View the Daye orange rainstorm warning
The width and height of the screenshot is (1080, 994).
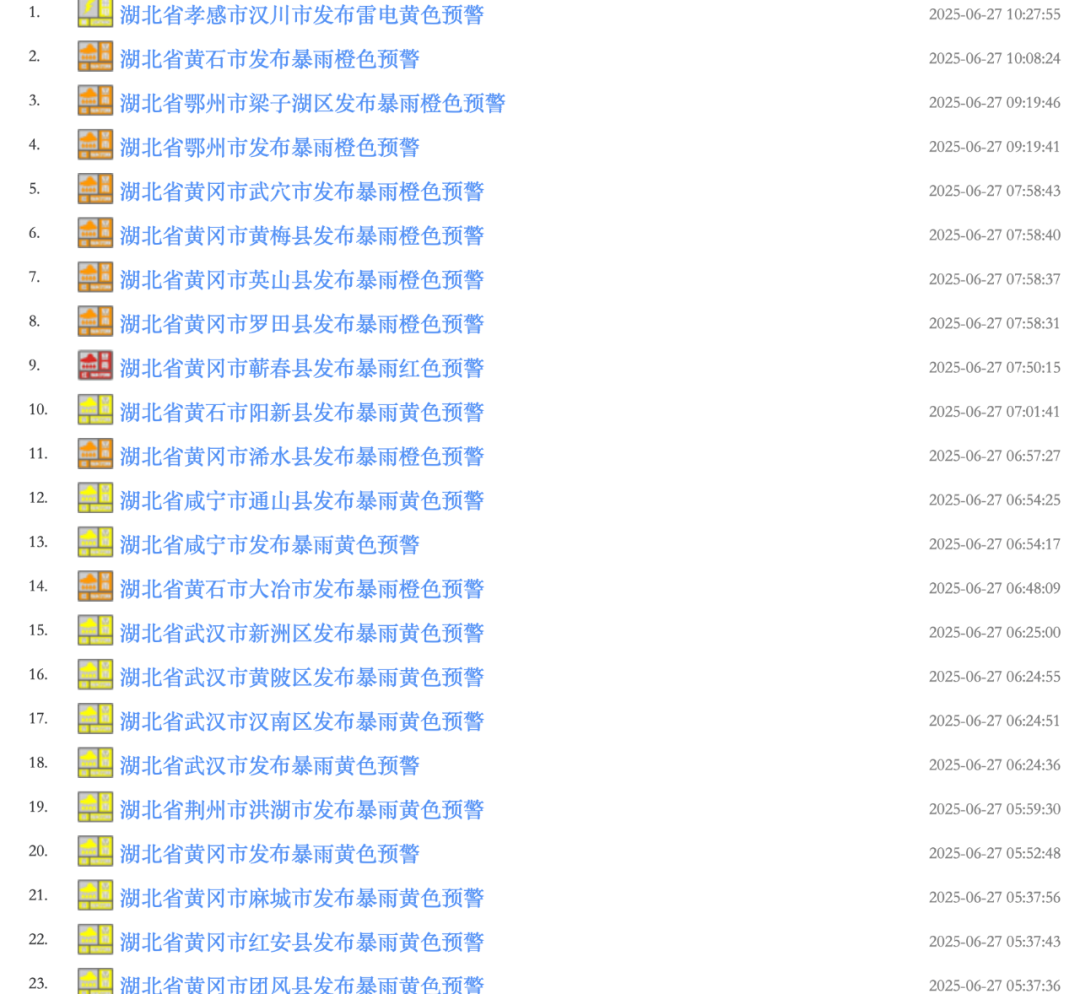click(301, 588)
